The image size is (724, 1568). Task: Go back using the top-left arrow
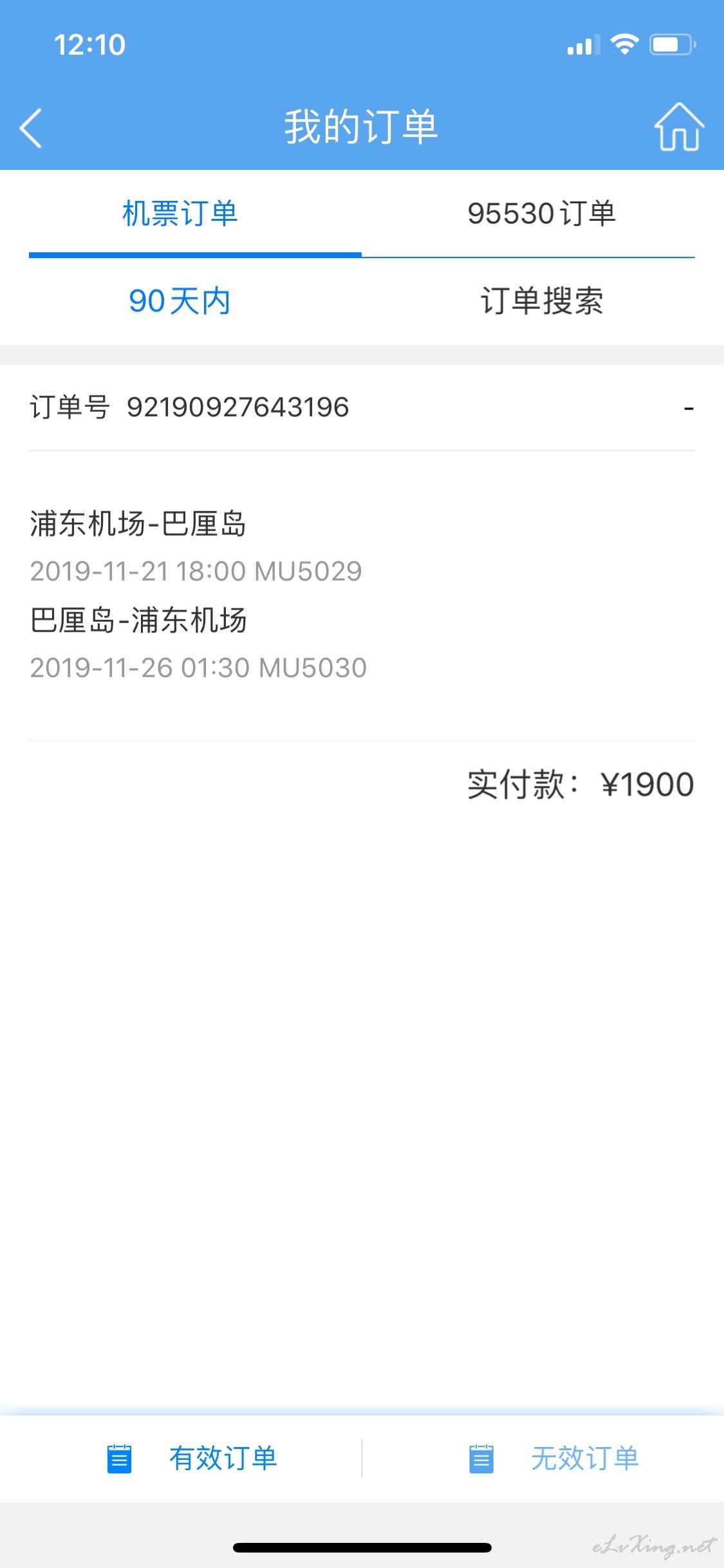tap(30, 127)
